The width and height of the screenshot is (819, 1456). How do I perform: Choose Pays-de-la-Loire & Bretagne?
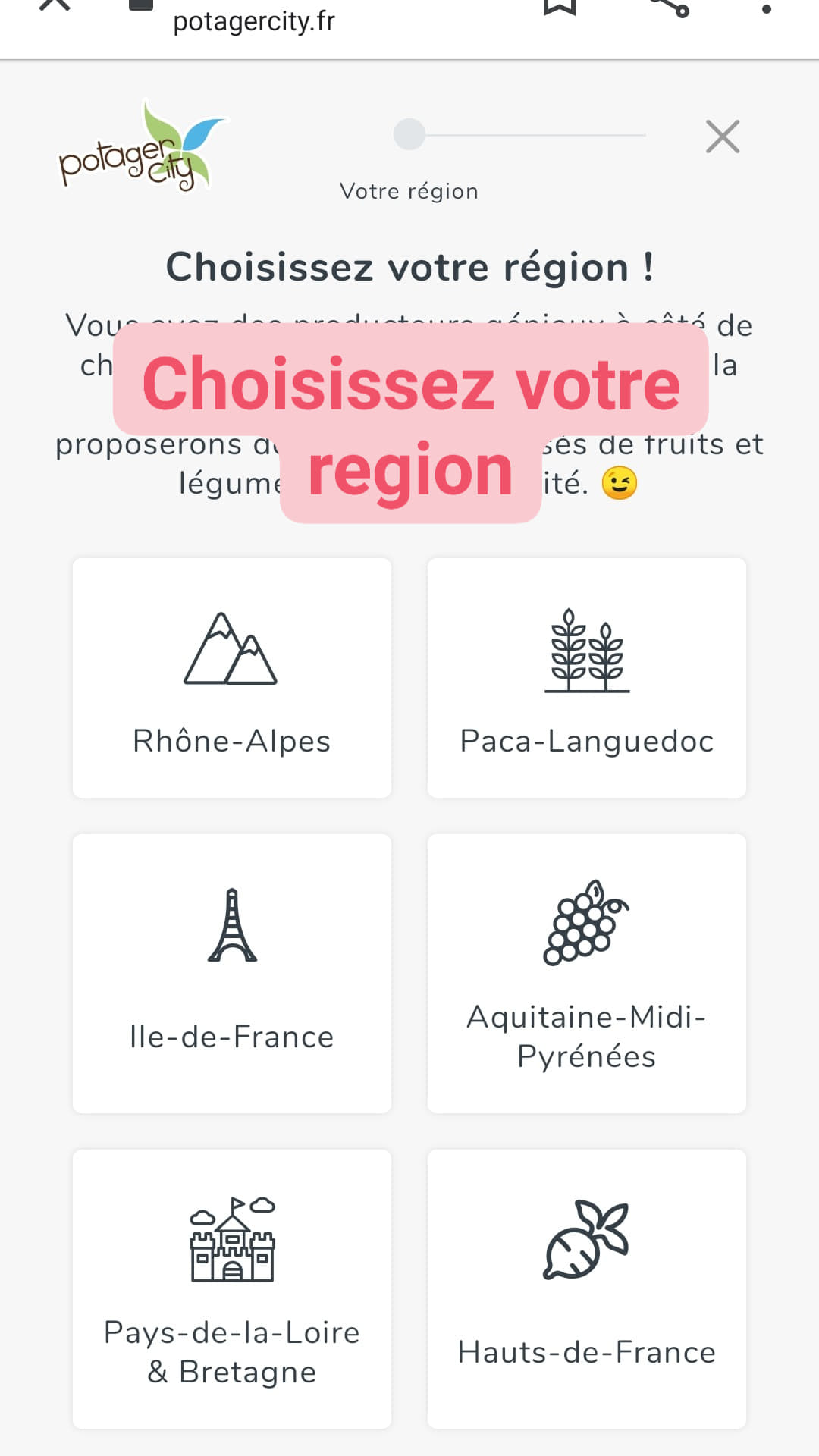pyautogui.click(x=232, y=1289)
